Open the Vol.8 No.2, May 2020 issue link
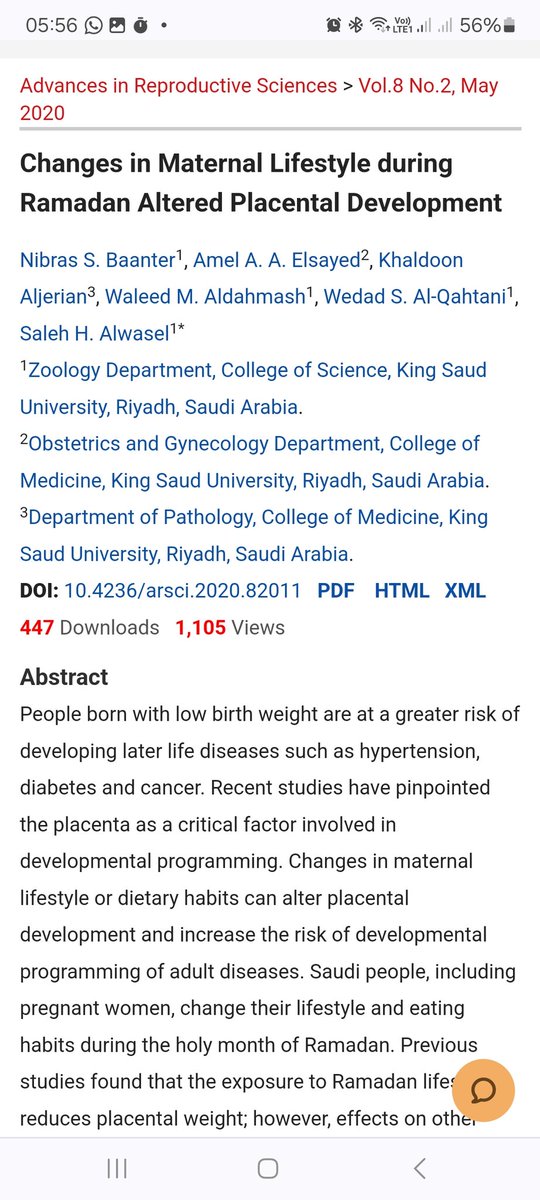This screenshot has width=540, height=1200. [258, 98]
